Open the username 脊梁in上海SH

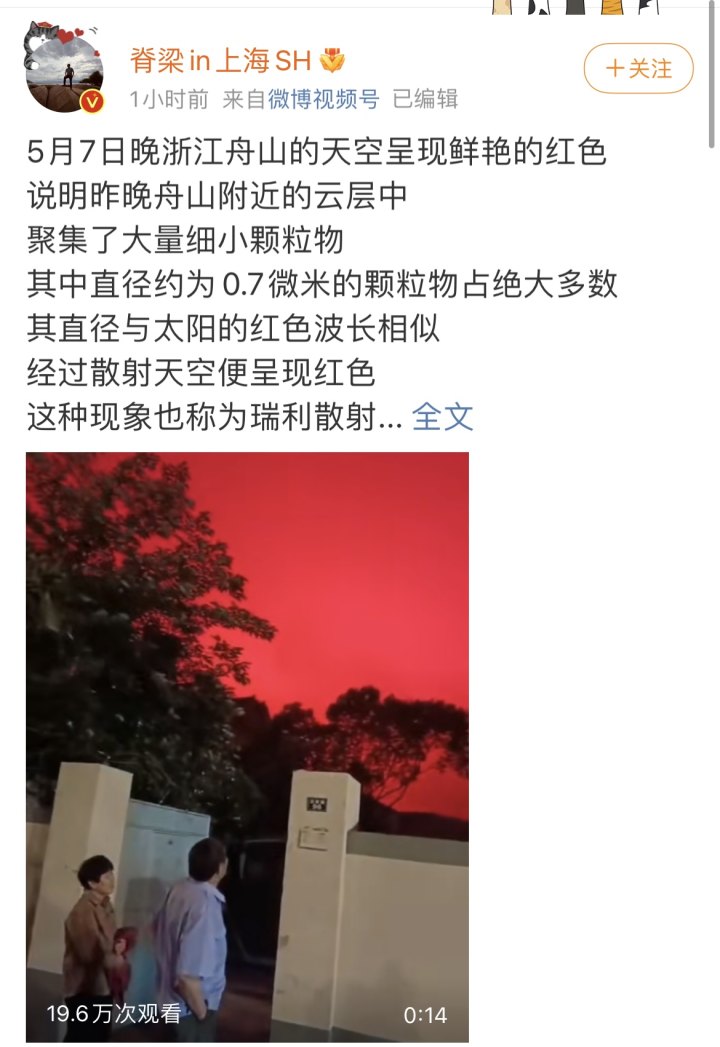[x=221, y=60]
